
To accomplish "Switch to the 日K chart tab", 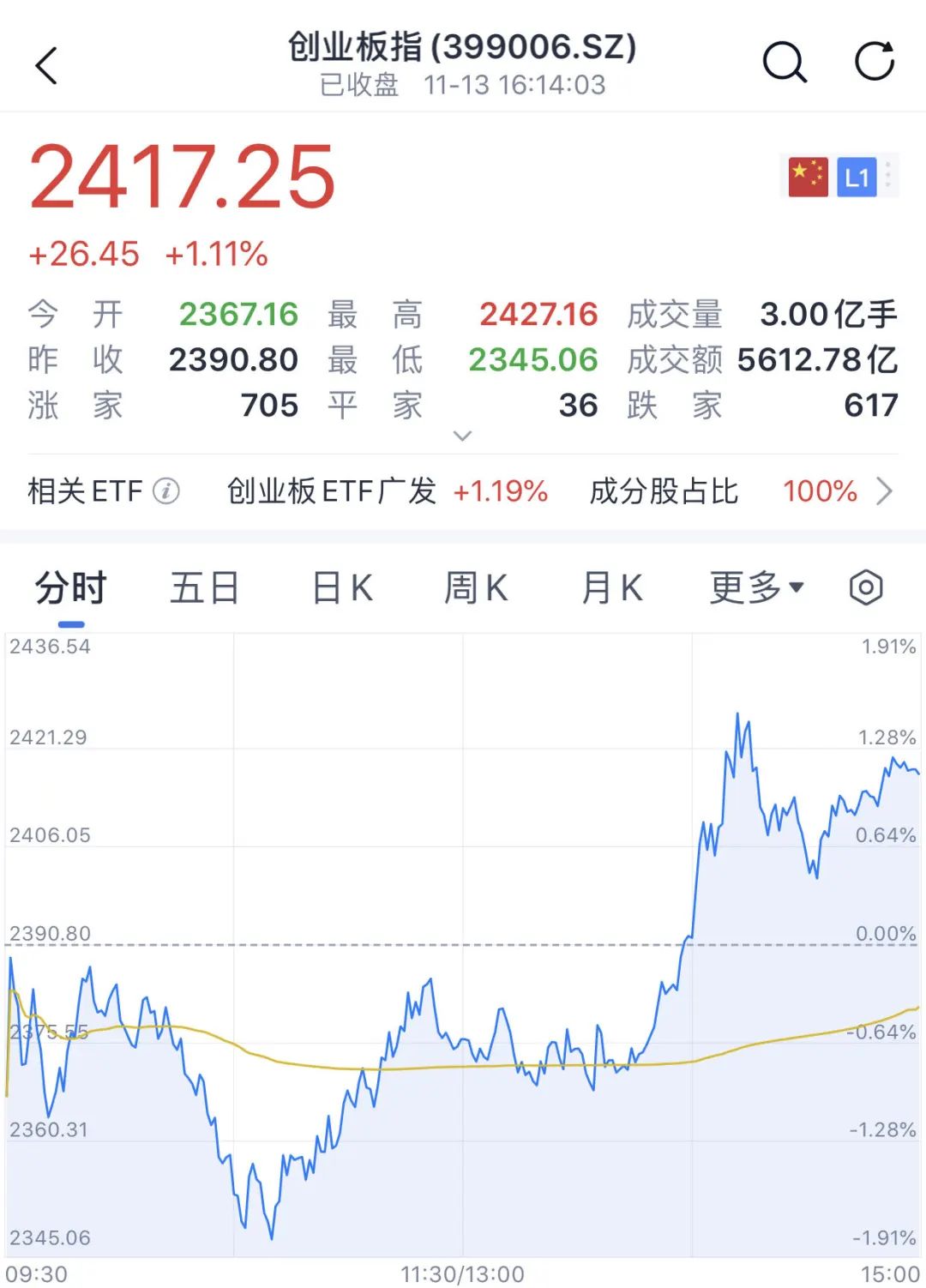I will click(342, 589).
